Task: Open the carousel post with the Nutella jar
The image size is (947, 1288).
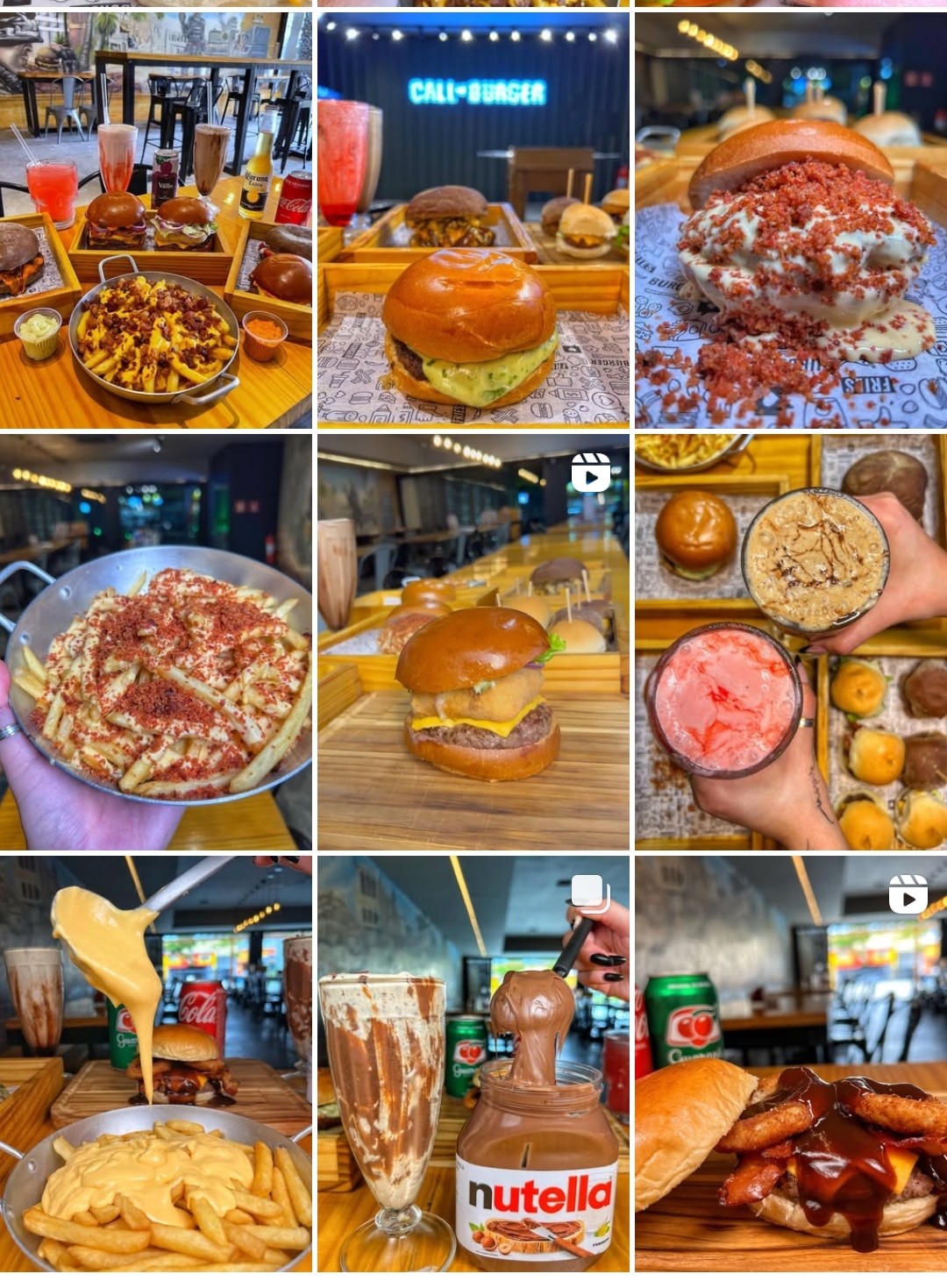Action: point(473,1064)
